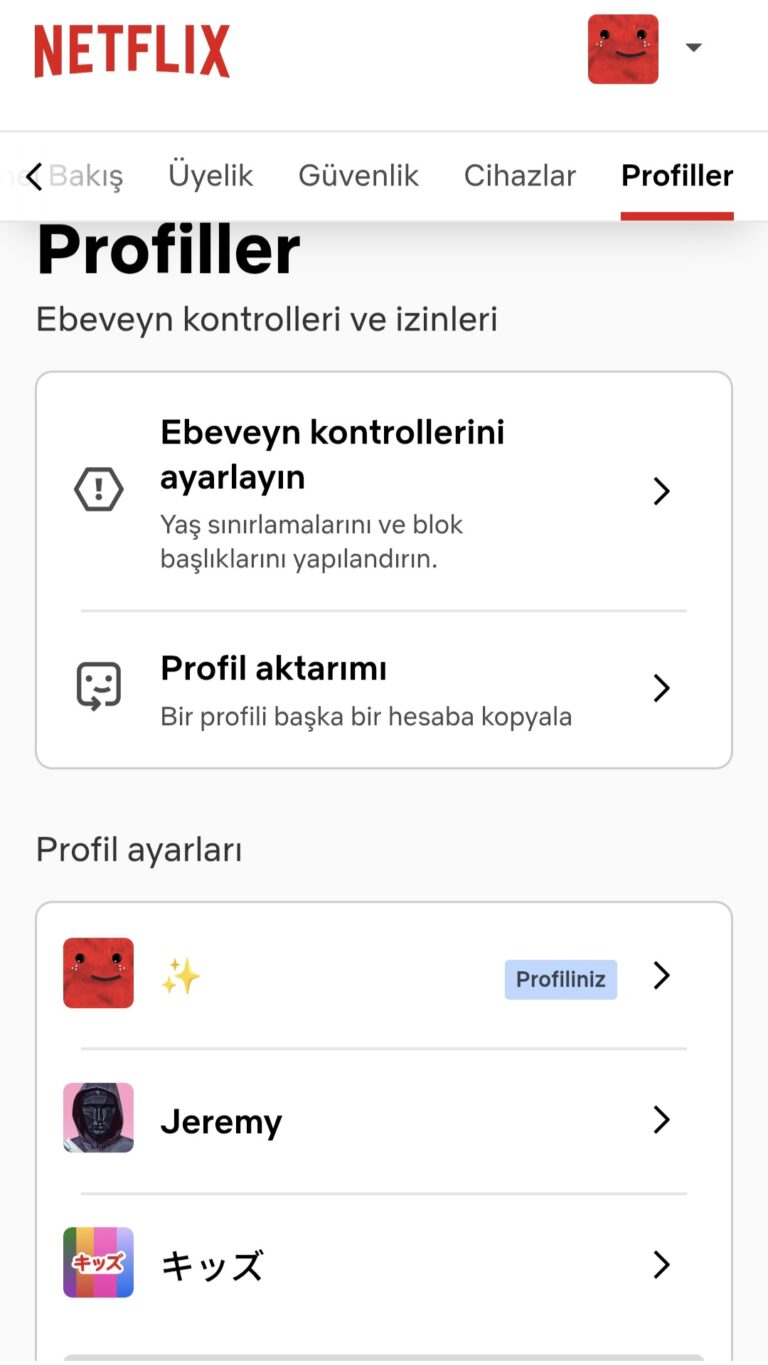Tap the back arrow in the tab bar
768x1365 pixels.
point(34,177)
